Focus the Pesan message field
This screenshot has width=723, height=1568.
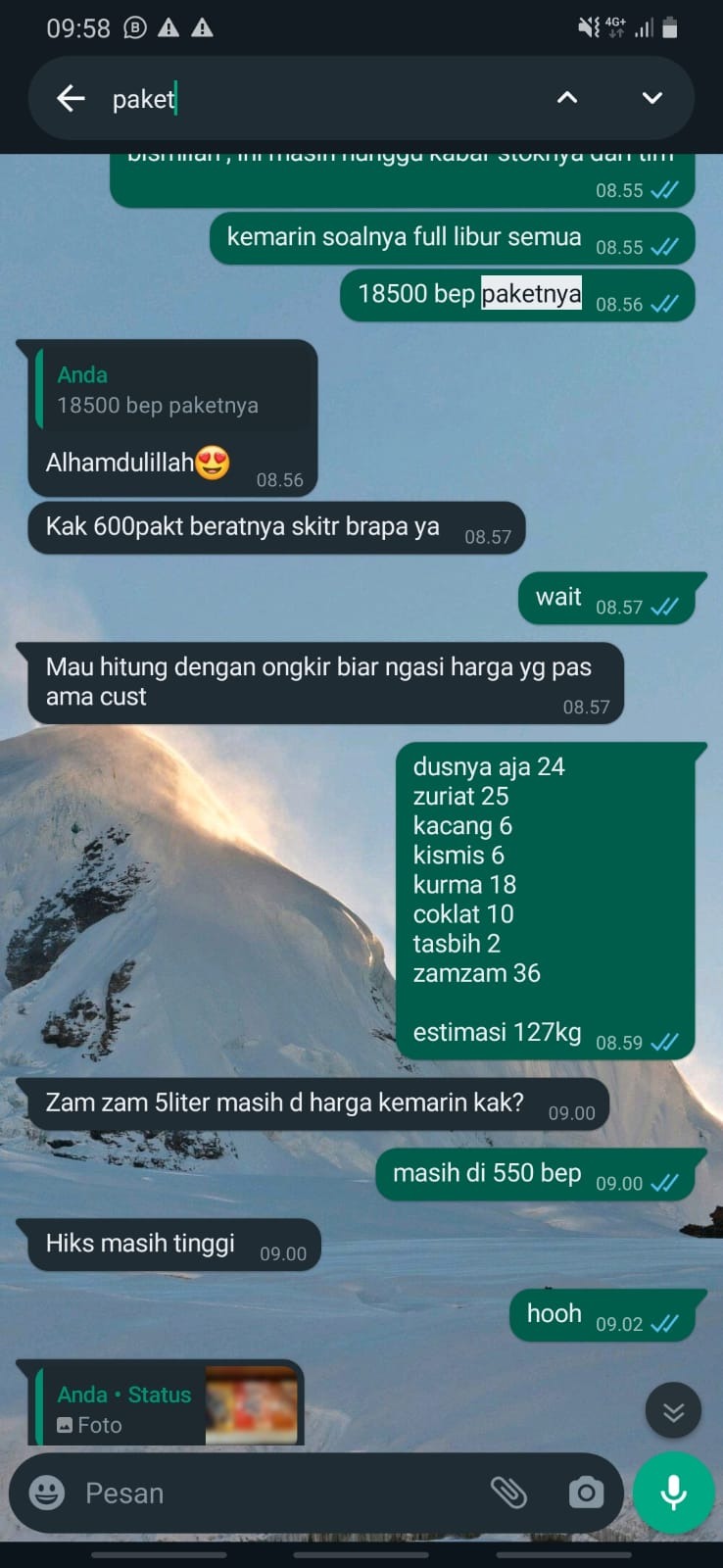coord(274,1493)
